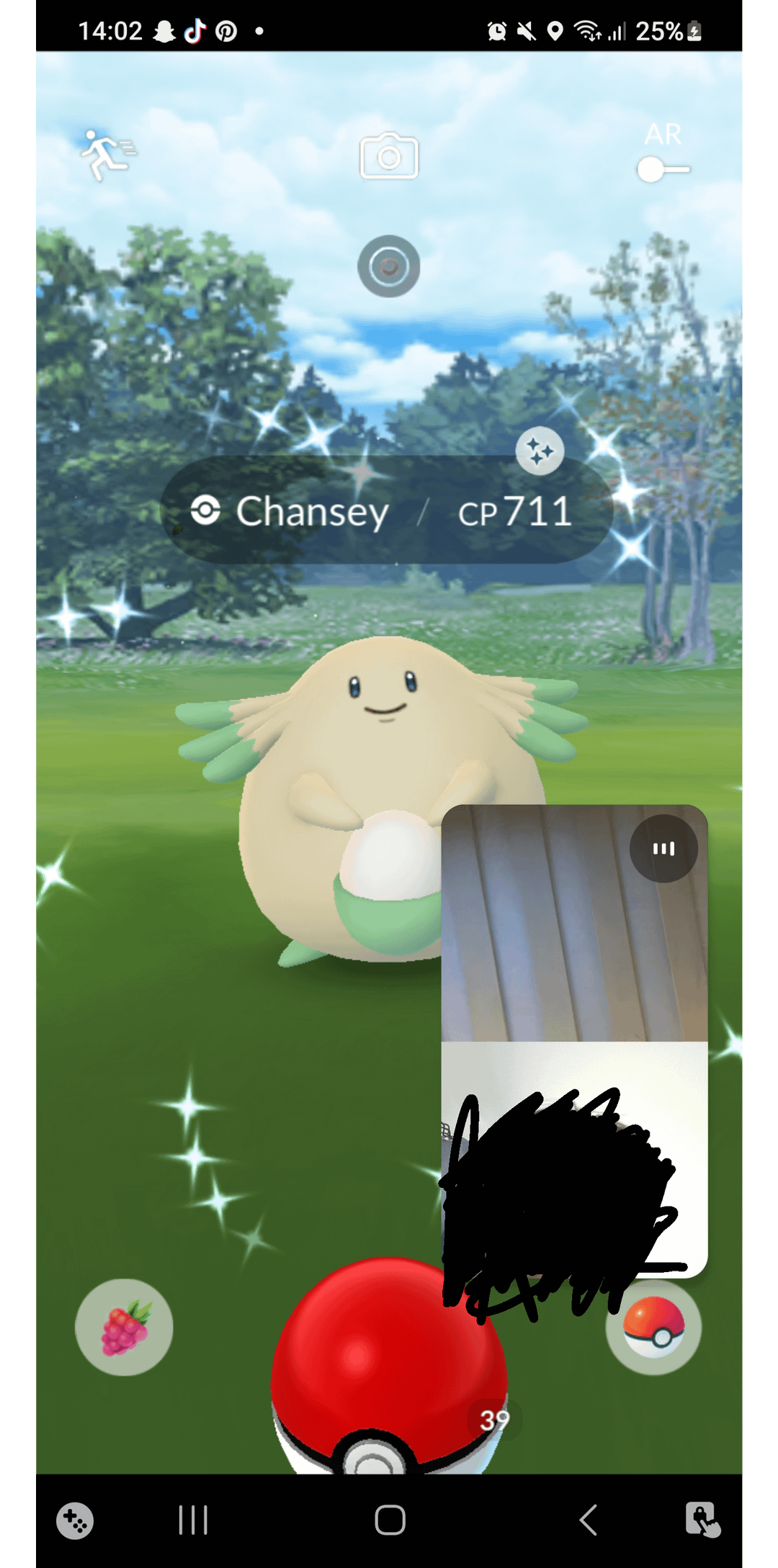Run away from the Chansey encounter
The image size is (778, 1568).
point(107,154)
